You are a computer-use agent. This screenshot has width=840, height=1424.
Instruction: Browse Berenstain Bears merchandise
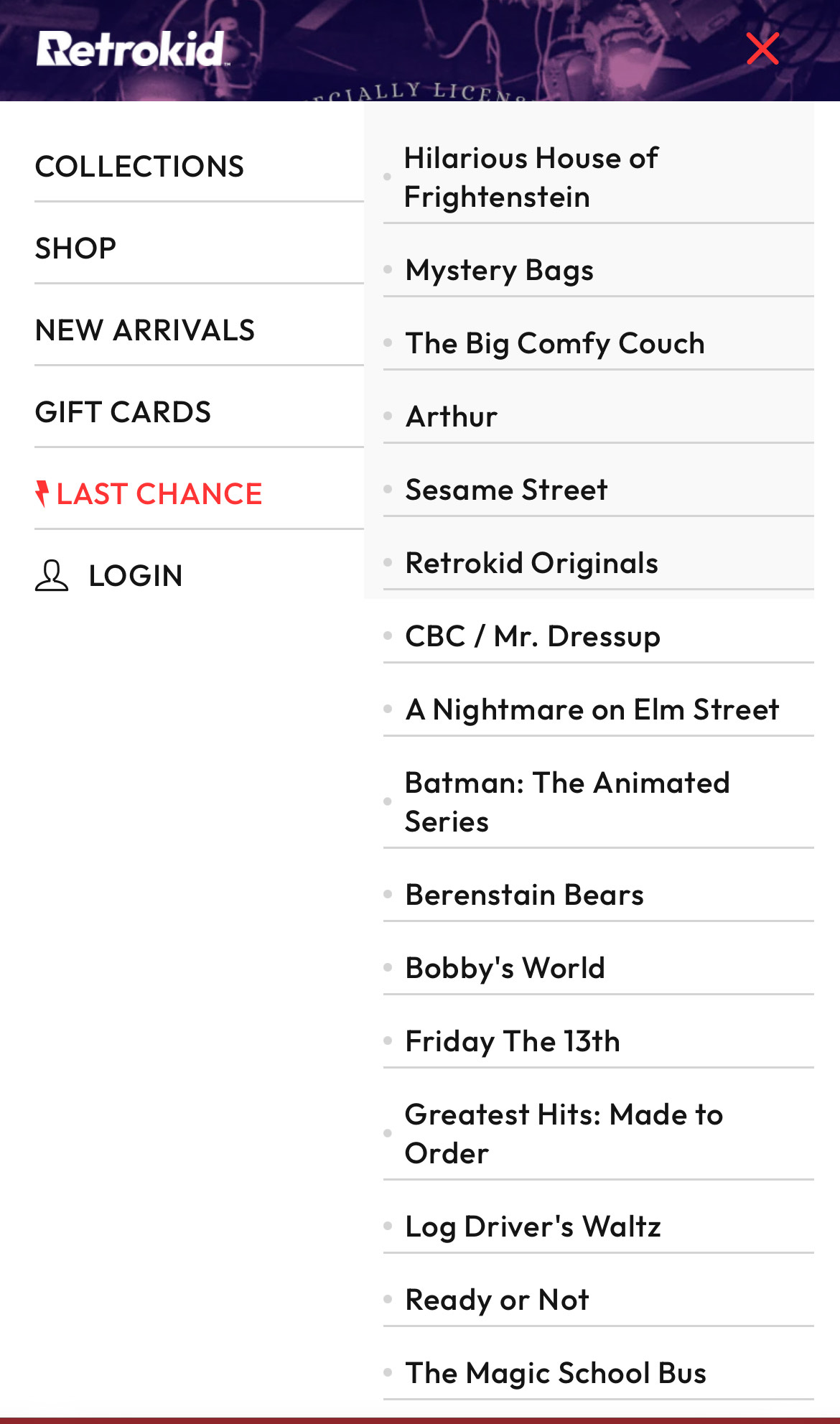pos(525,895)
